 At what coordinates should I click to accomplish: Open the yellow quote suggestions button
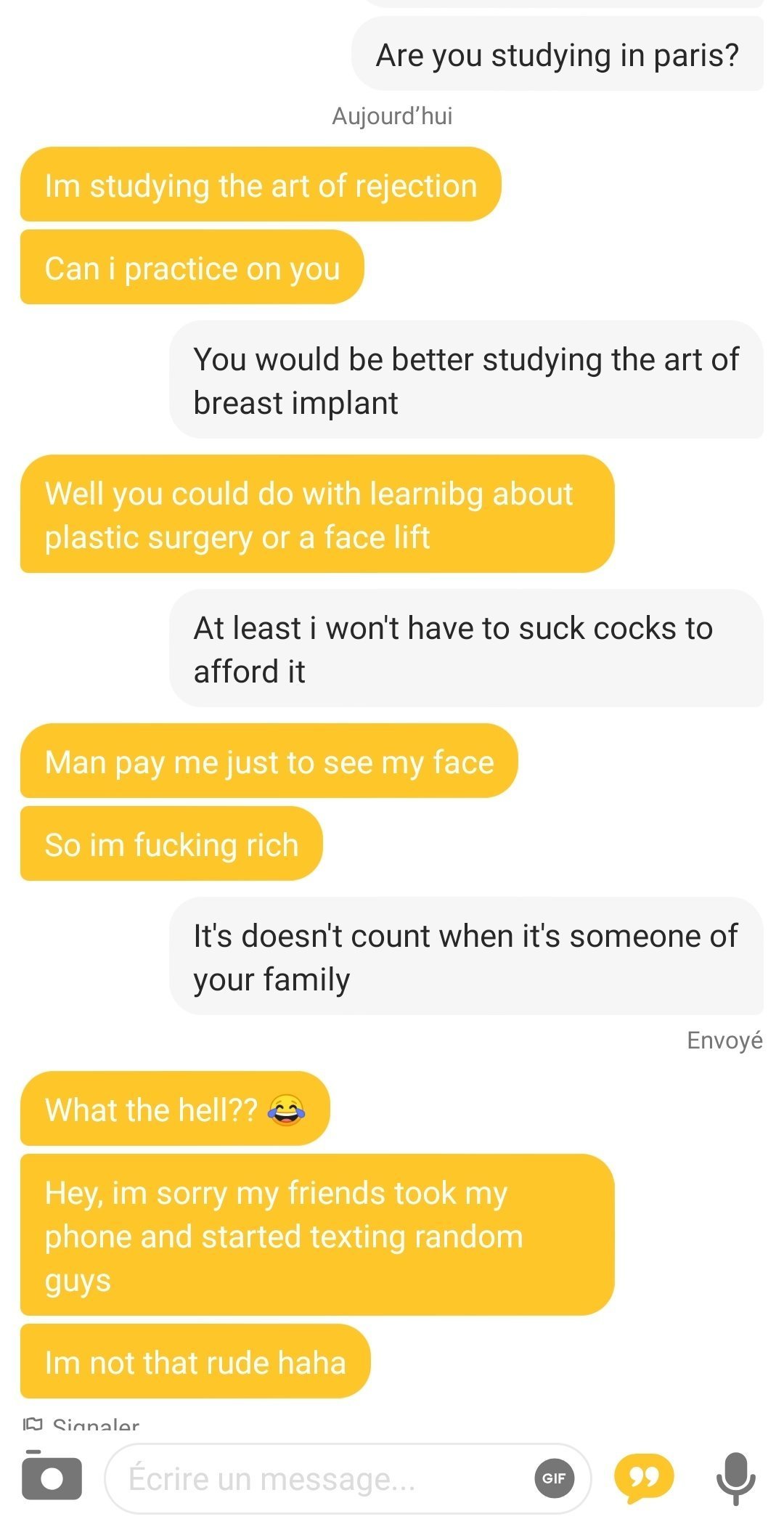pyautogui.click(x=643, y=1478)
